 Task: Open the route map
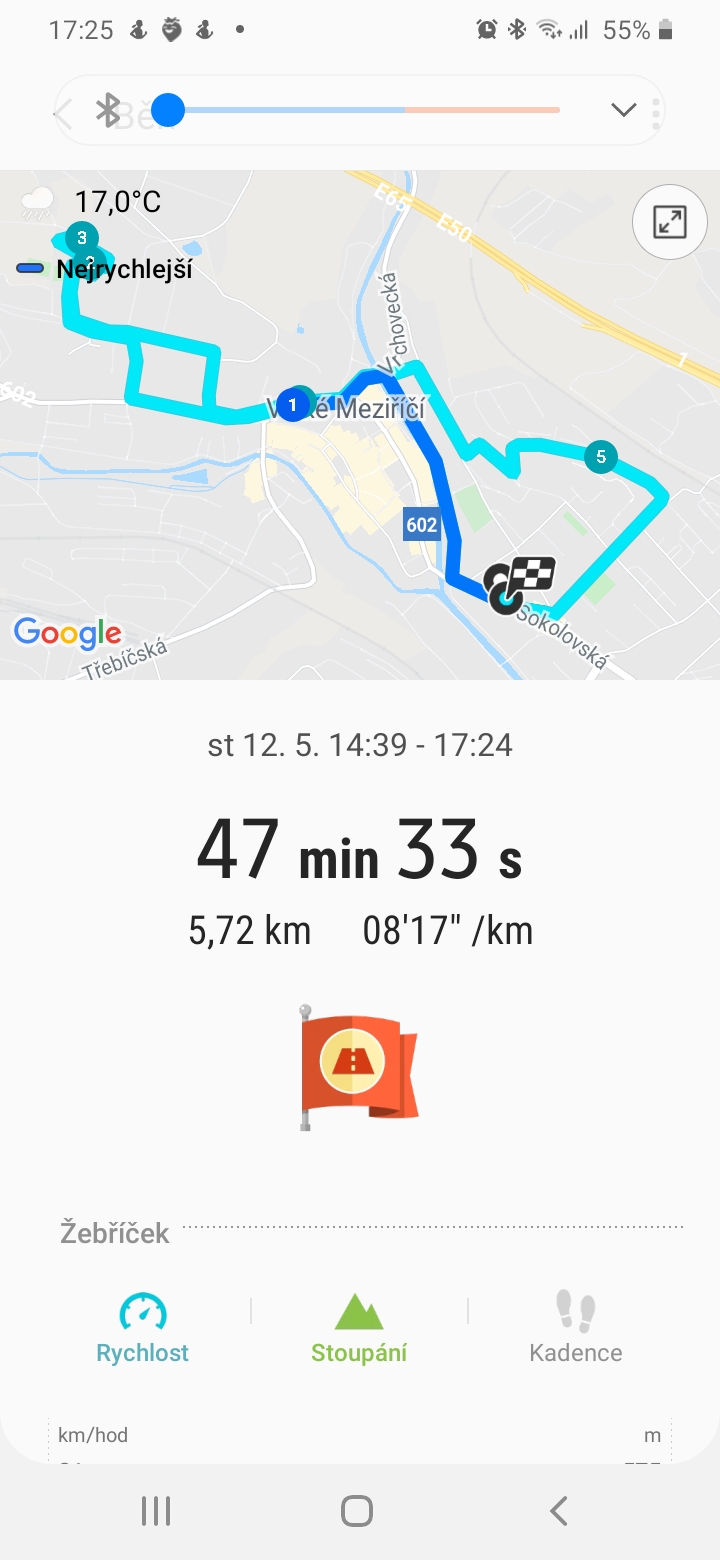(360, 425)
